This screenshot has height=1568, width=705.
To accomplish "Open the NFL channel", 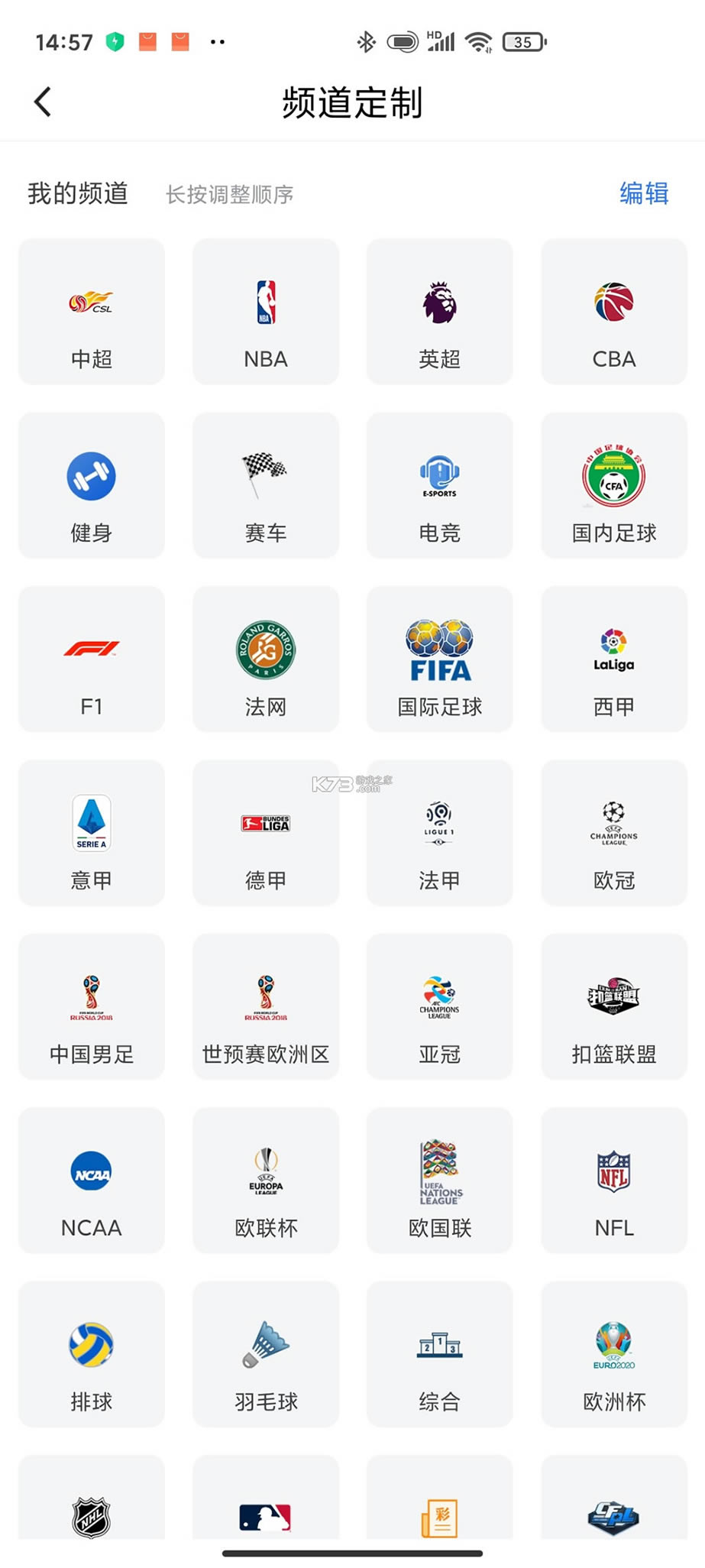I will point(614,1180).
